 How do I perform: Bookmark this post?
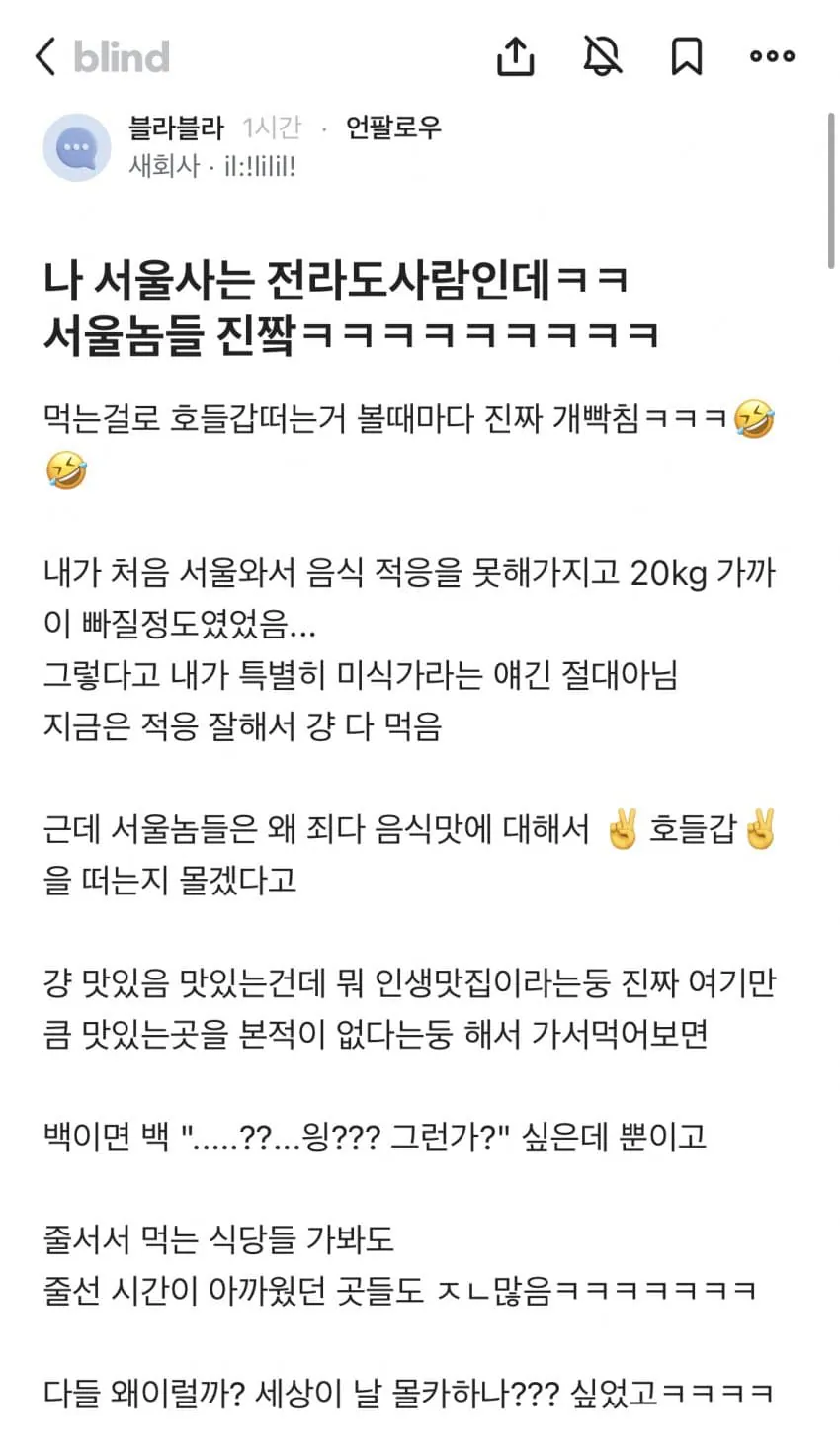(x=687, y=56)
